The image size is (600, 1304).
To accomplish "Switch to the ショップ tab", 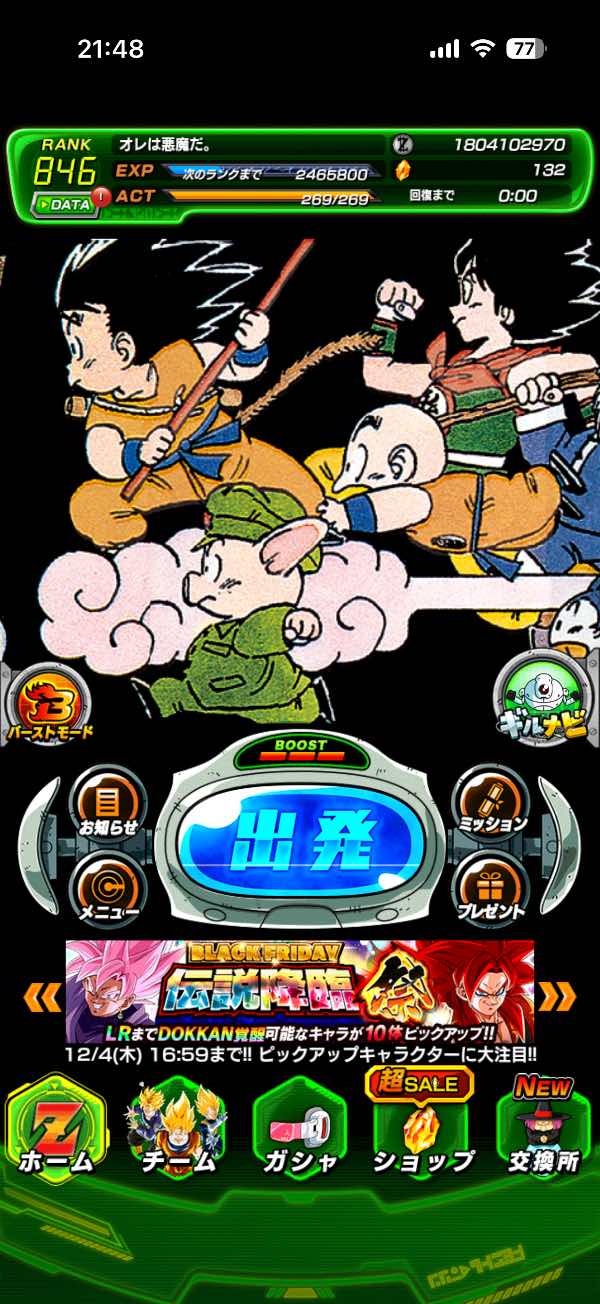I will (x=421, y=1130).
